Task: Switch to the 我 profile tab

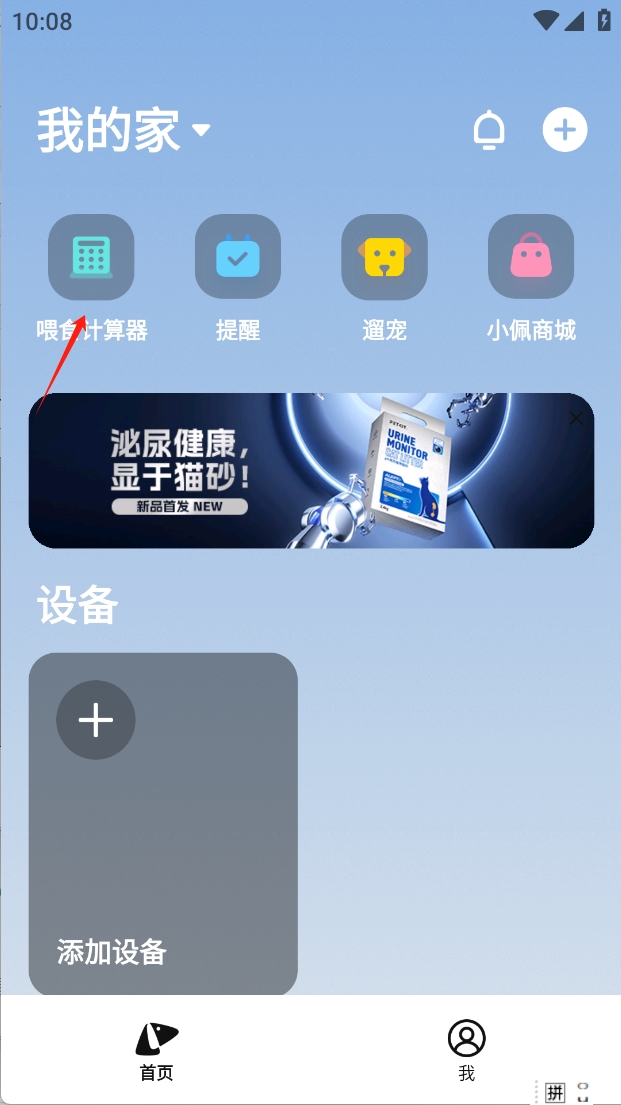Action: point(466,1050)
